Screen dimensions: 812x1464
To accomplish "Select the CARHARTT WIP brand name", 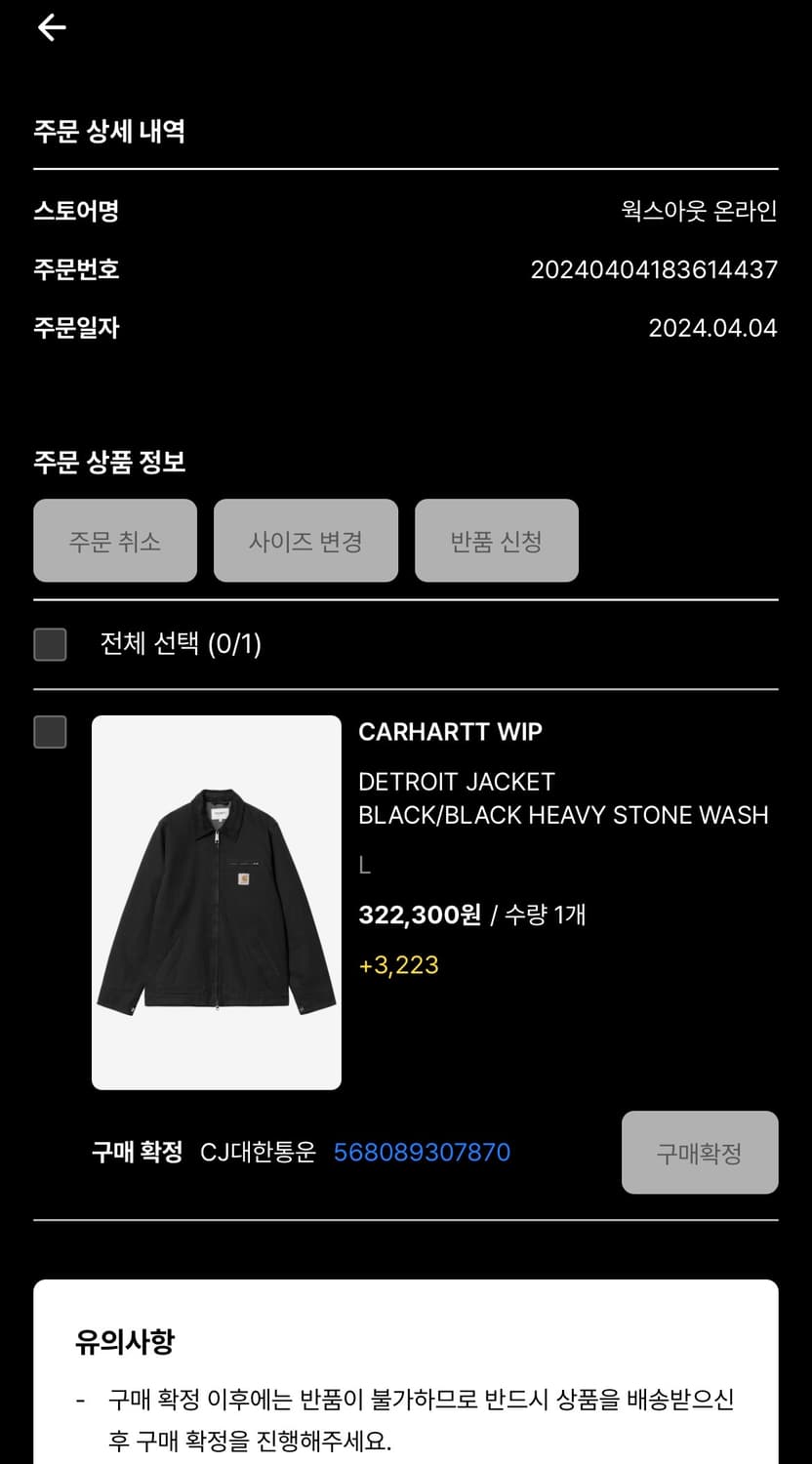I will pos(451,731).
